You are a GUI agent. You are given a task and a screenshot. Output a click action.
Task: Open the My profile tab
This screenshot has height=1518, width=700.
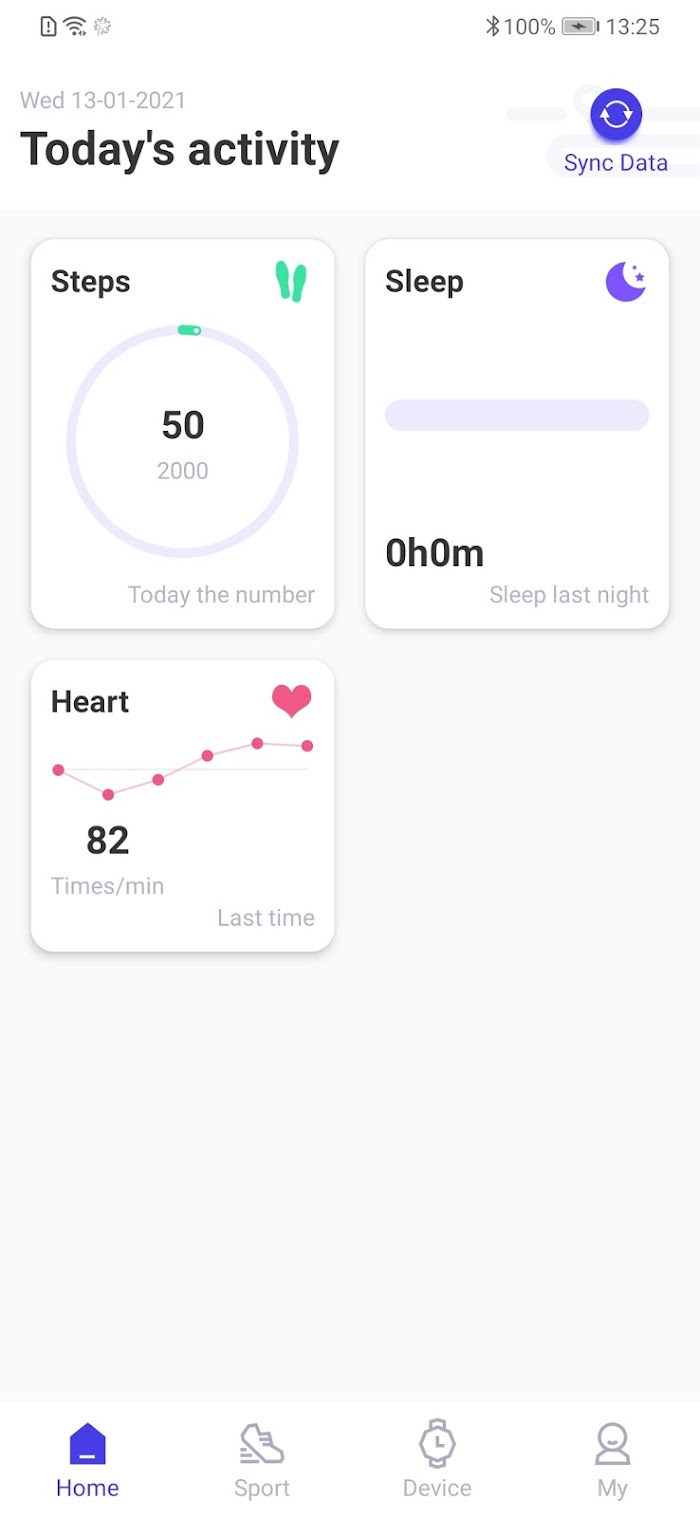[612, 1460]
